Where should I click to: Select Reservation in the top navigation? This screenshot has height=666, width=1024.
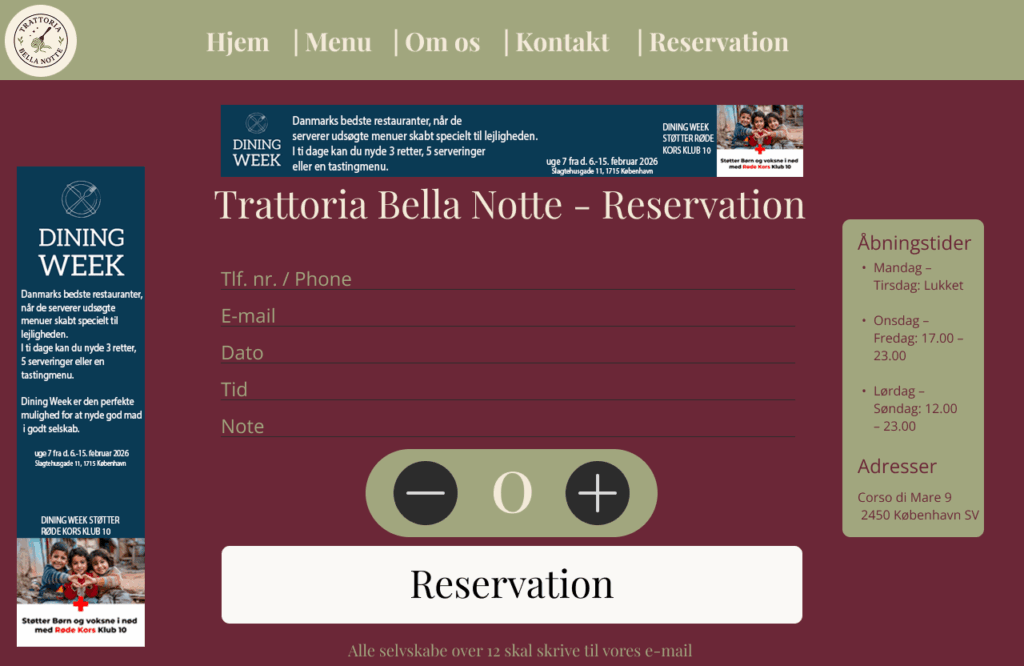718,42
